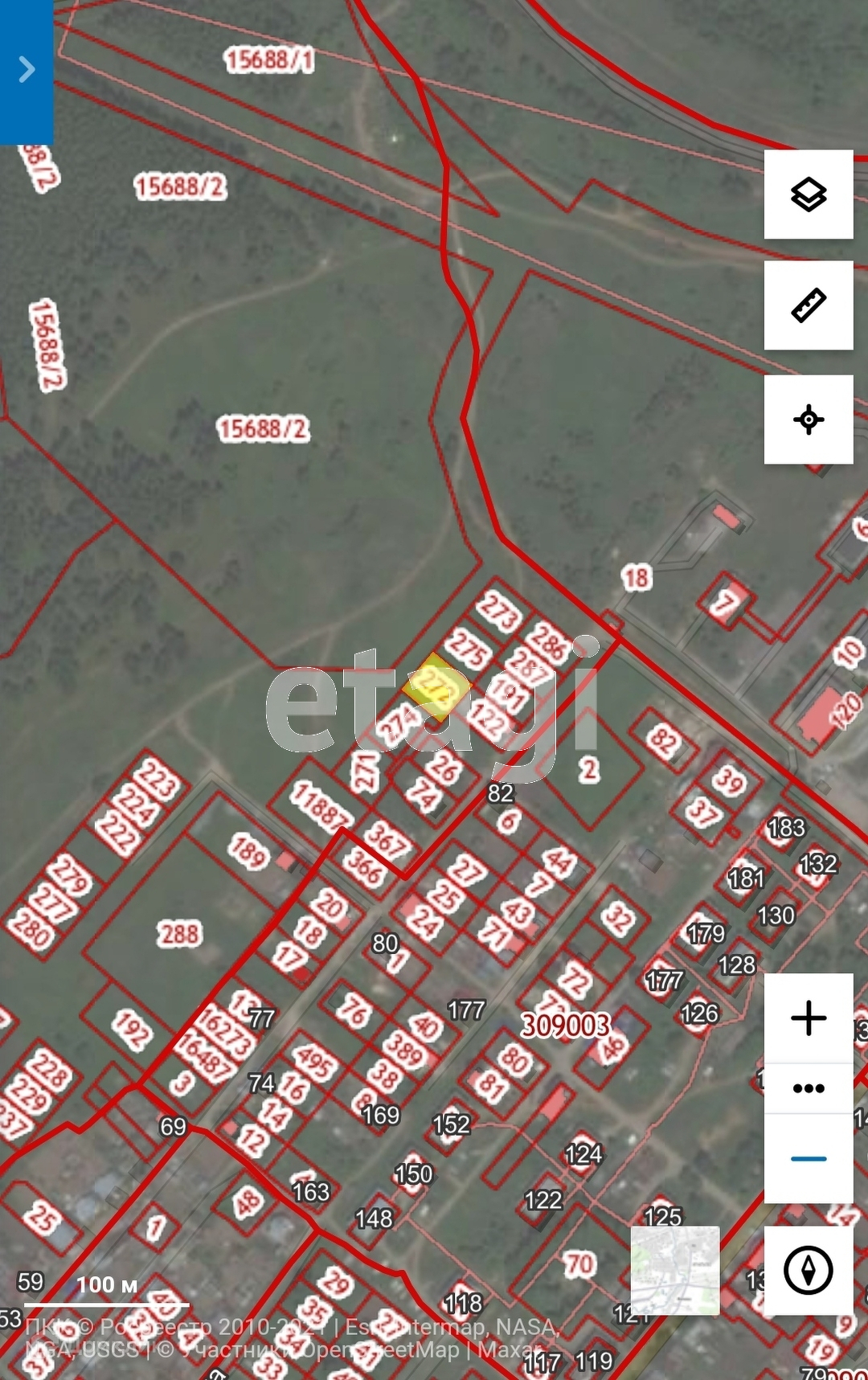This screenshot has width=868, height=1380.
Task: Zoom in with the plus button
Action: (x=809, y=1018)
